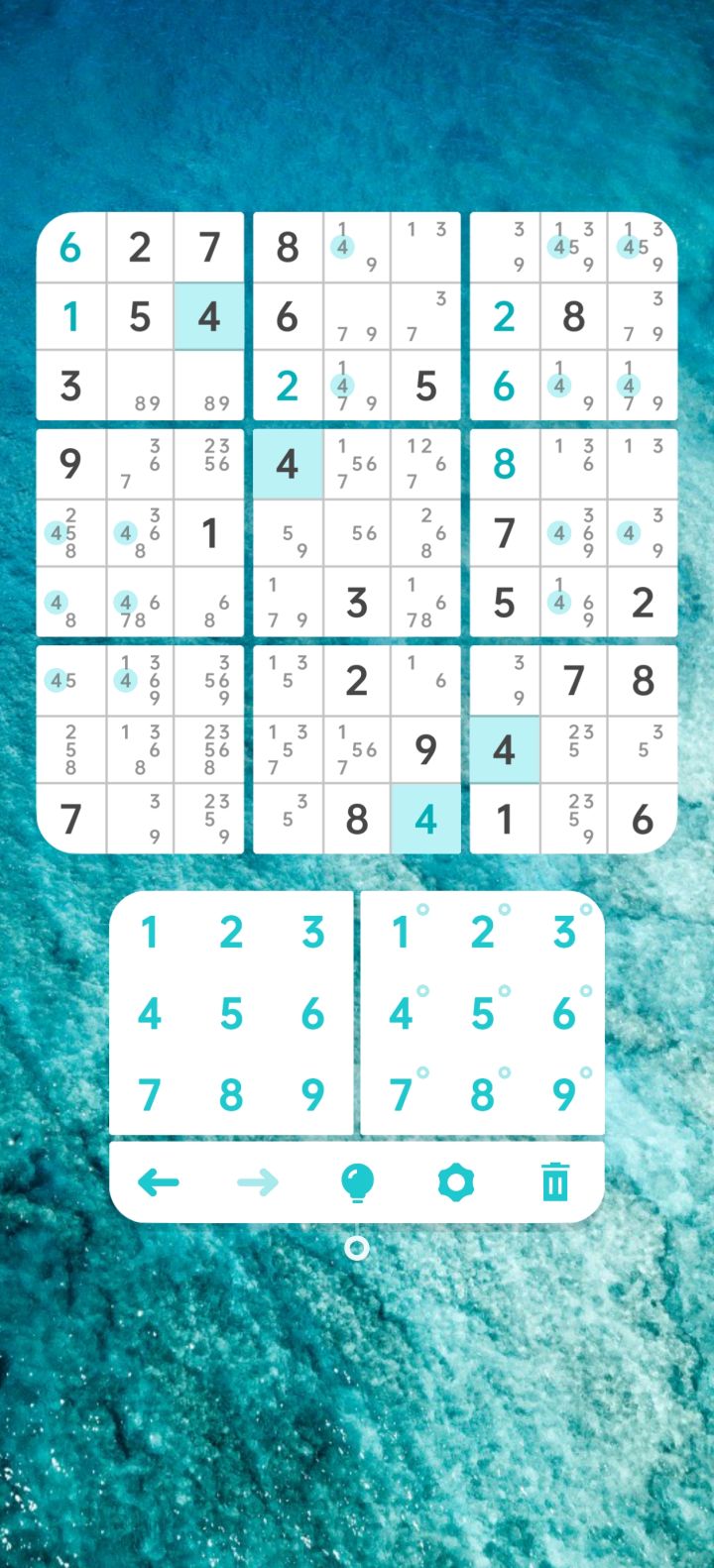The image size is (714, 1568).
Task: Redo a move with forward arrow
Action: point(258,1181)
